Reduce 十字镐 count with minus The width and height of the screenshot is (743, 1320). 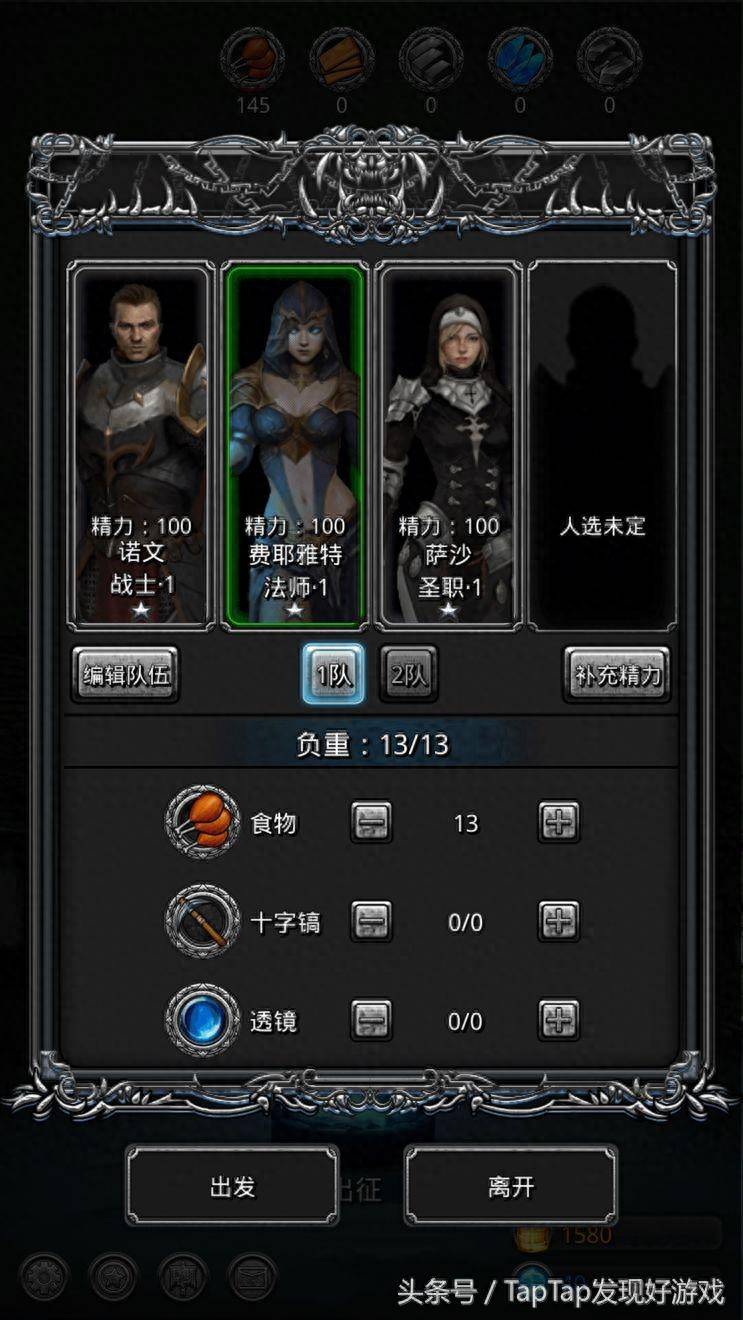pyautogui.click(x=372, y=921)
